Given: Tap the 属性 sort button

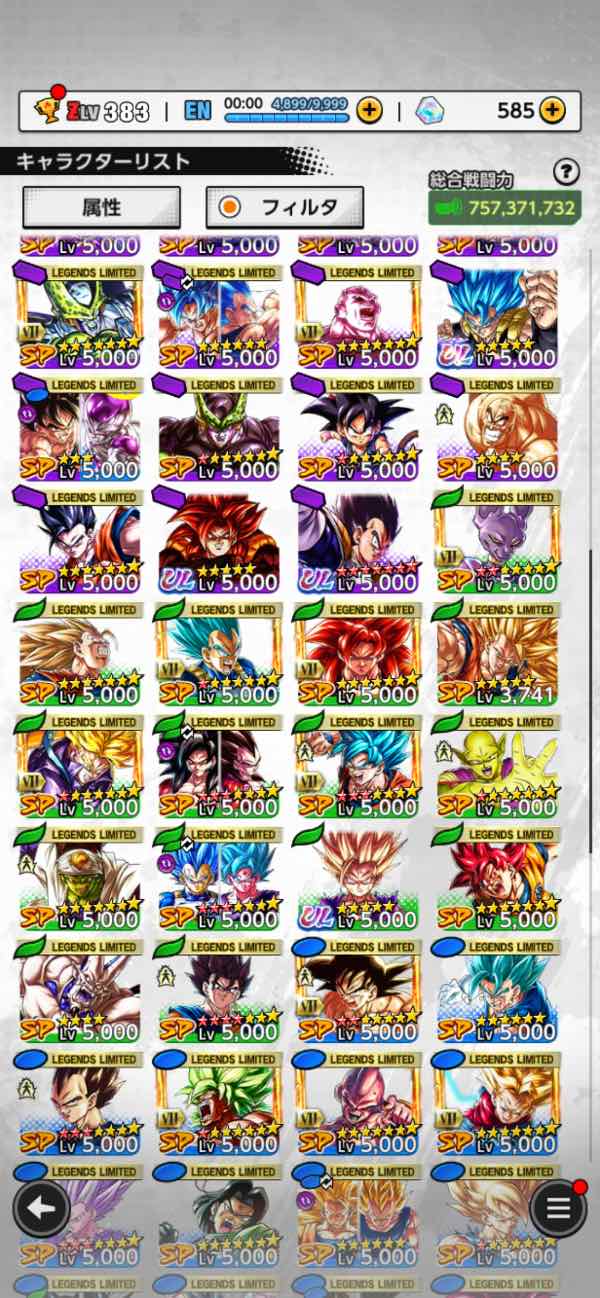Looking at the screenshot, I should (x=101, y=207).
